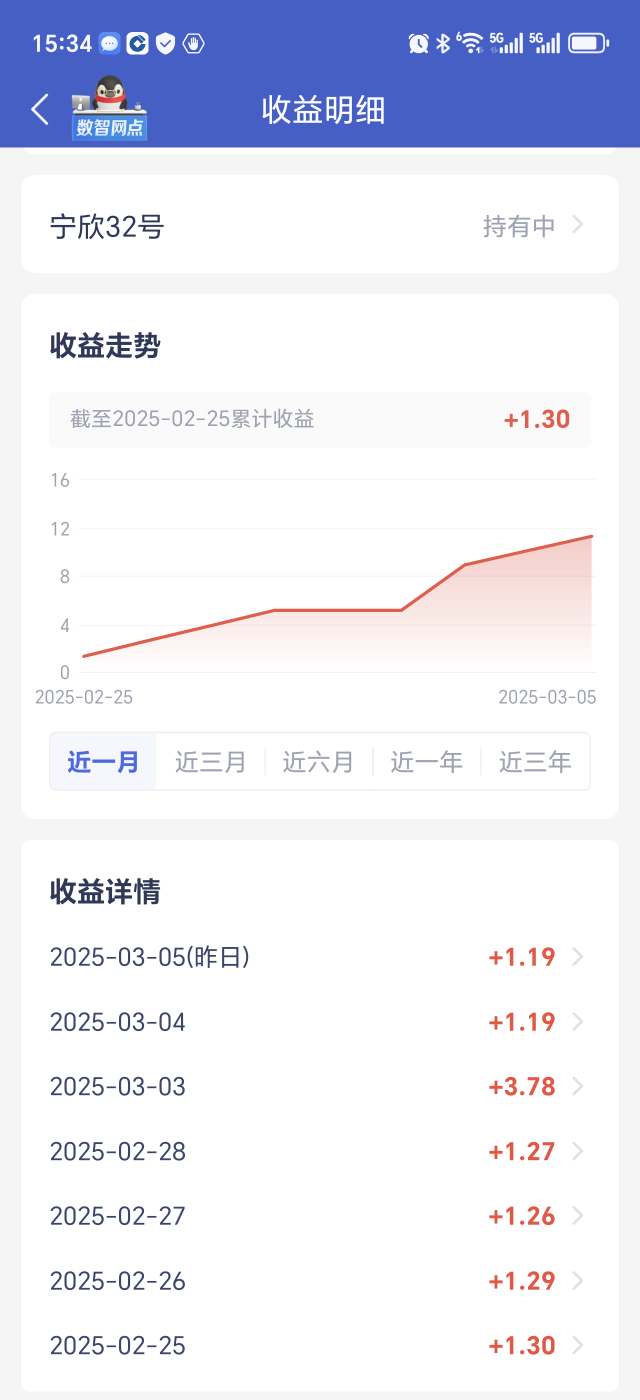
Task: Show the 近一年 earnings trend
Action: pos(427,762)
